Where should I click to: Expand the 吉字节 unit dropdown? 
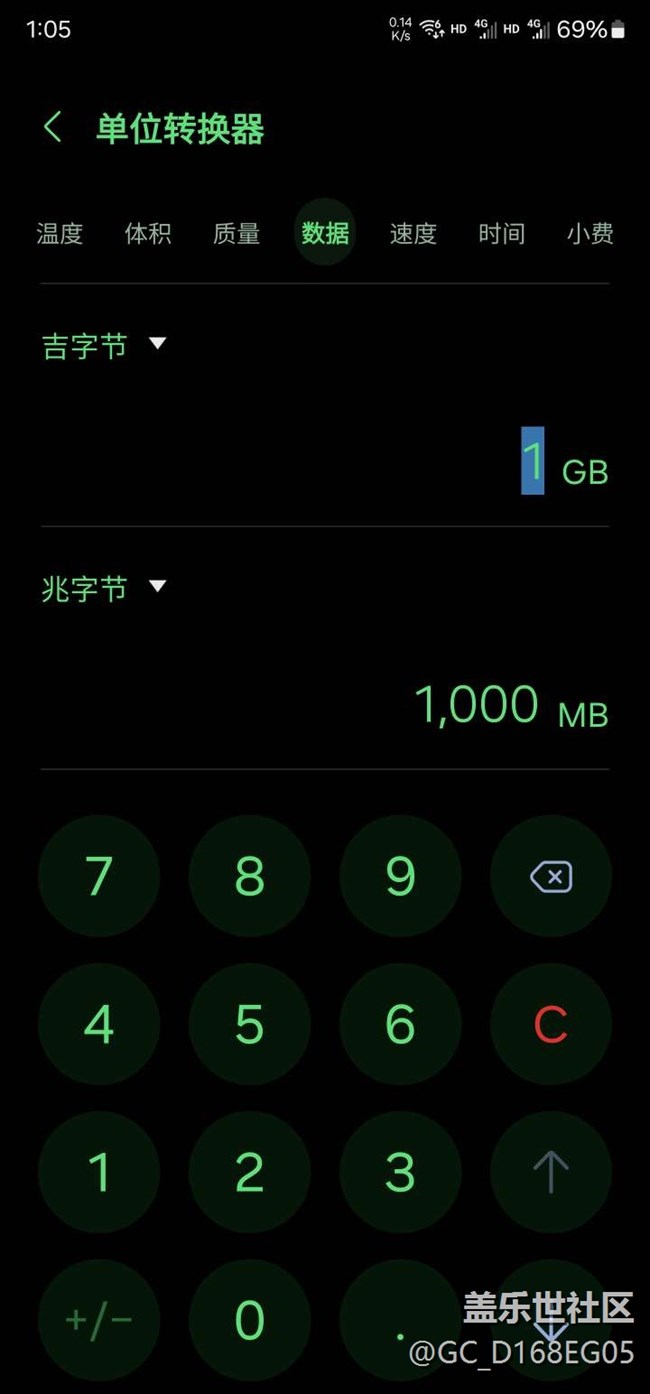point(104,346)
